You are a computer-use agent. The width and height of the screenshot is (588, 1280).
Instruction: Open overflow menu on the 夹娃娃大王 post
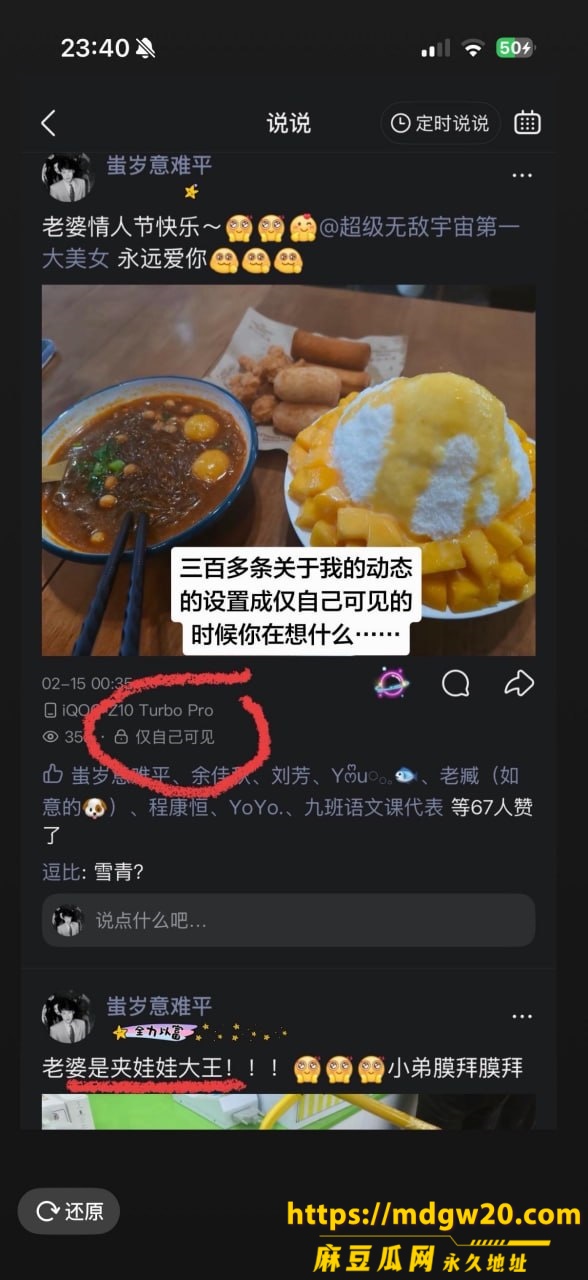tap(522, 1017)
